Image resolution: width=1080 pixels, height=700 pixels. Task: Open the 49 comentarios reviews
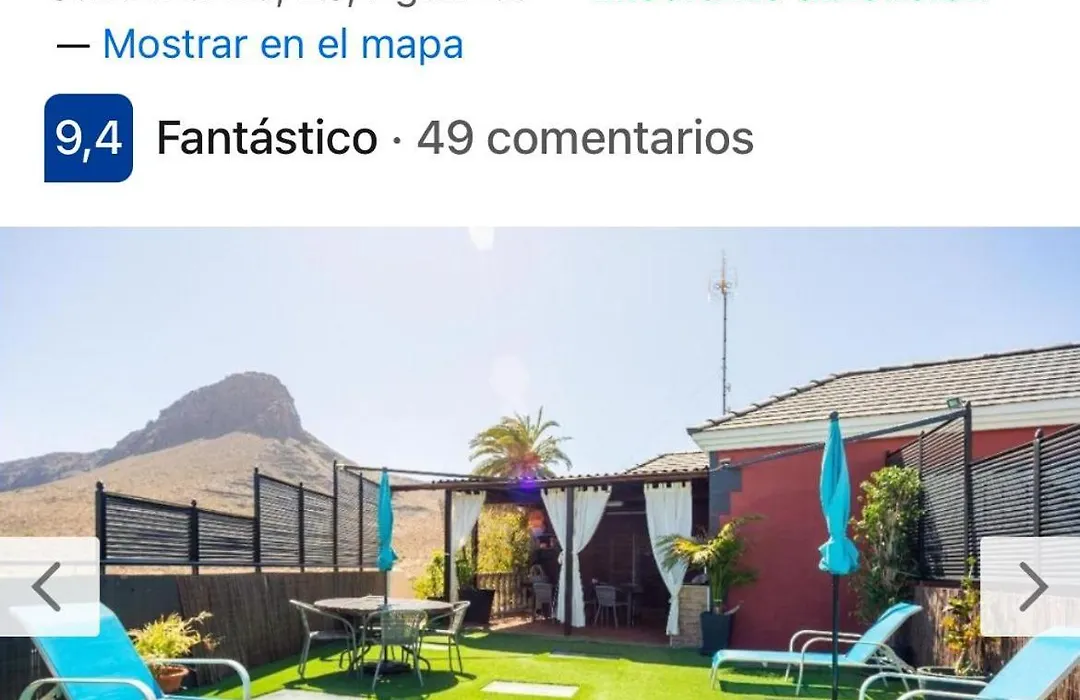pos(585,138)
